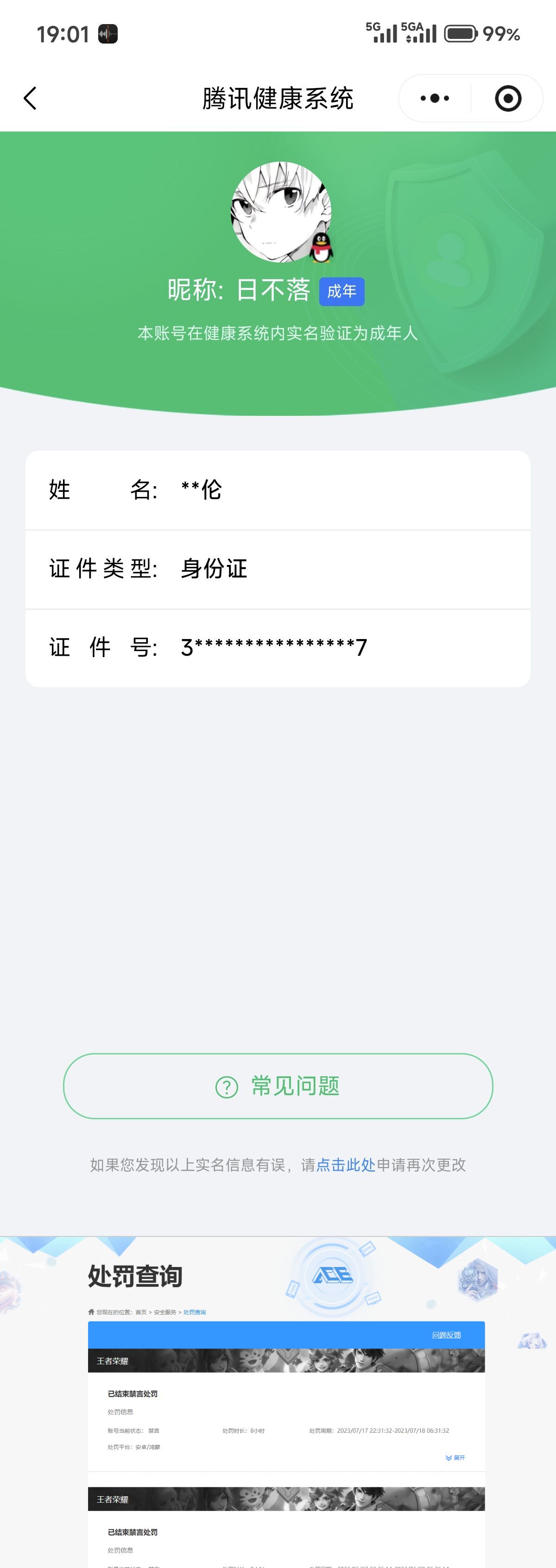Close the mini program with the circle icon
The height and width of the screenshot is (1568, 556).
click(508, 98)
